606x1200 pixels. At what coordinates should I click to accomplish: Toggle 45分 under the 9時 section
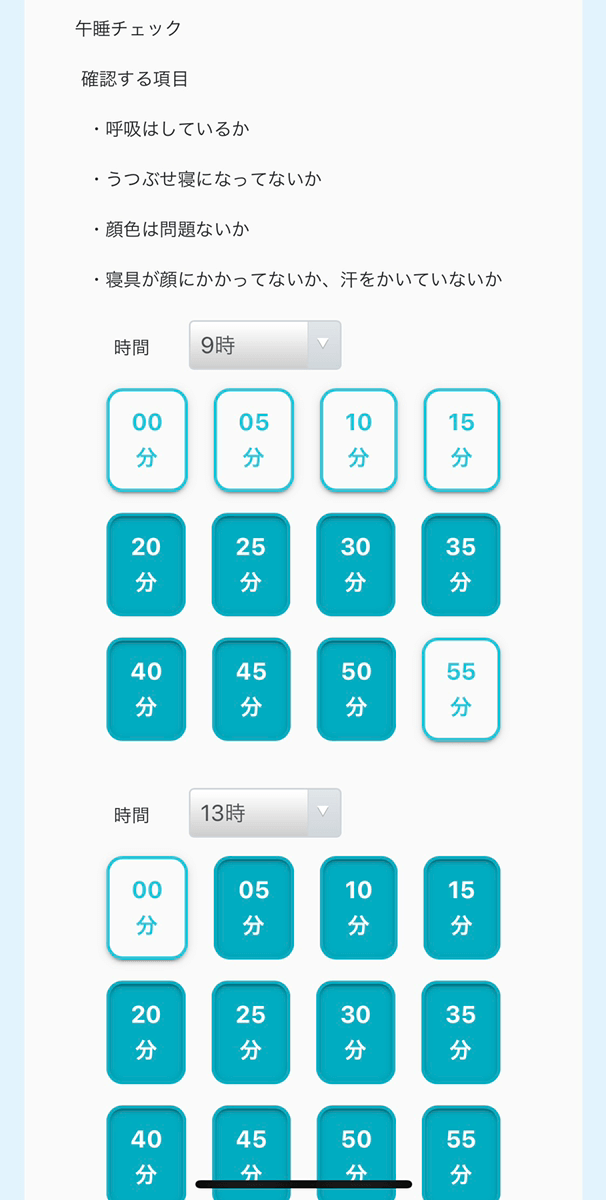point(251,689)
